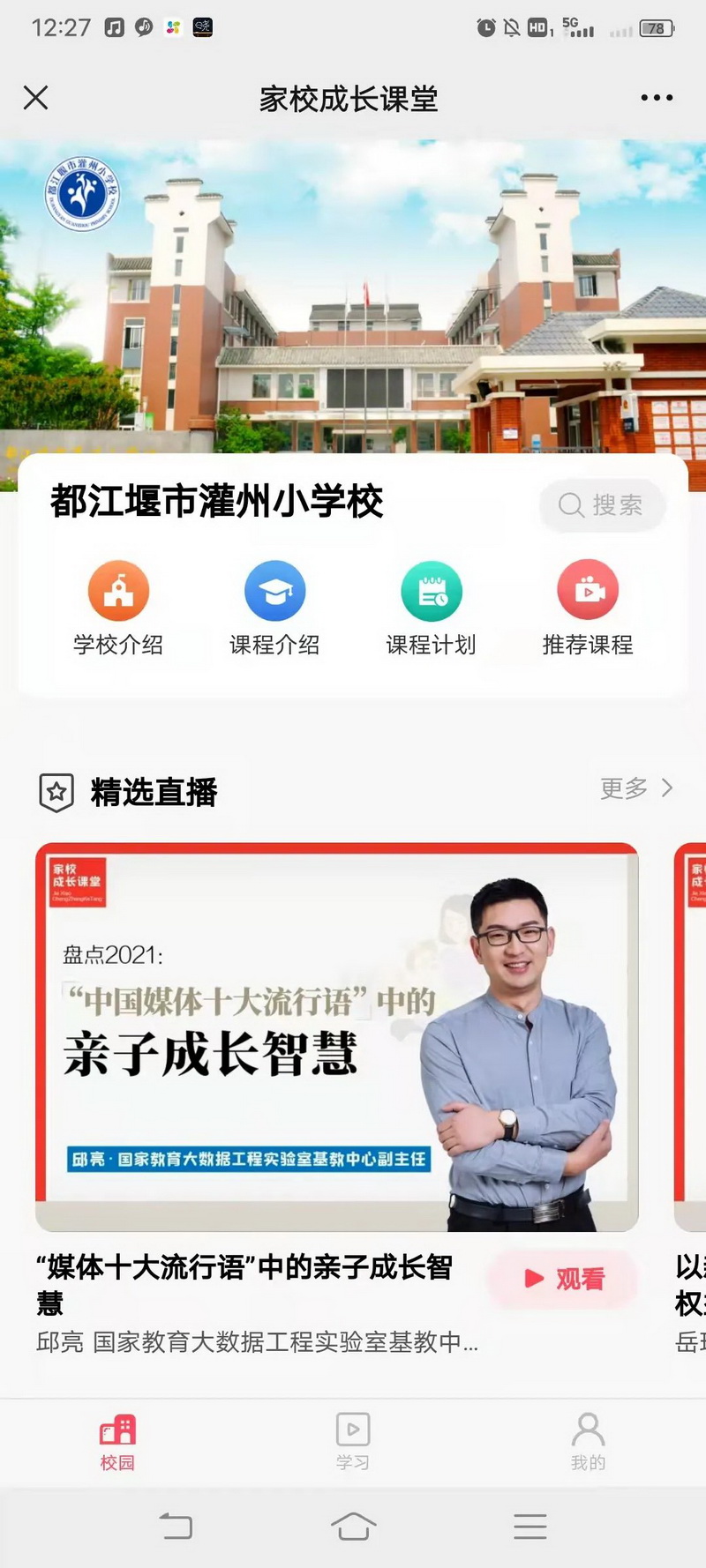Open 推荐课程 recommended courses
Viewport: 706px width, 1568px height.
587,608
